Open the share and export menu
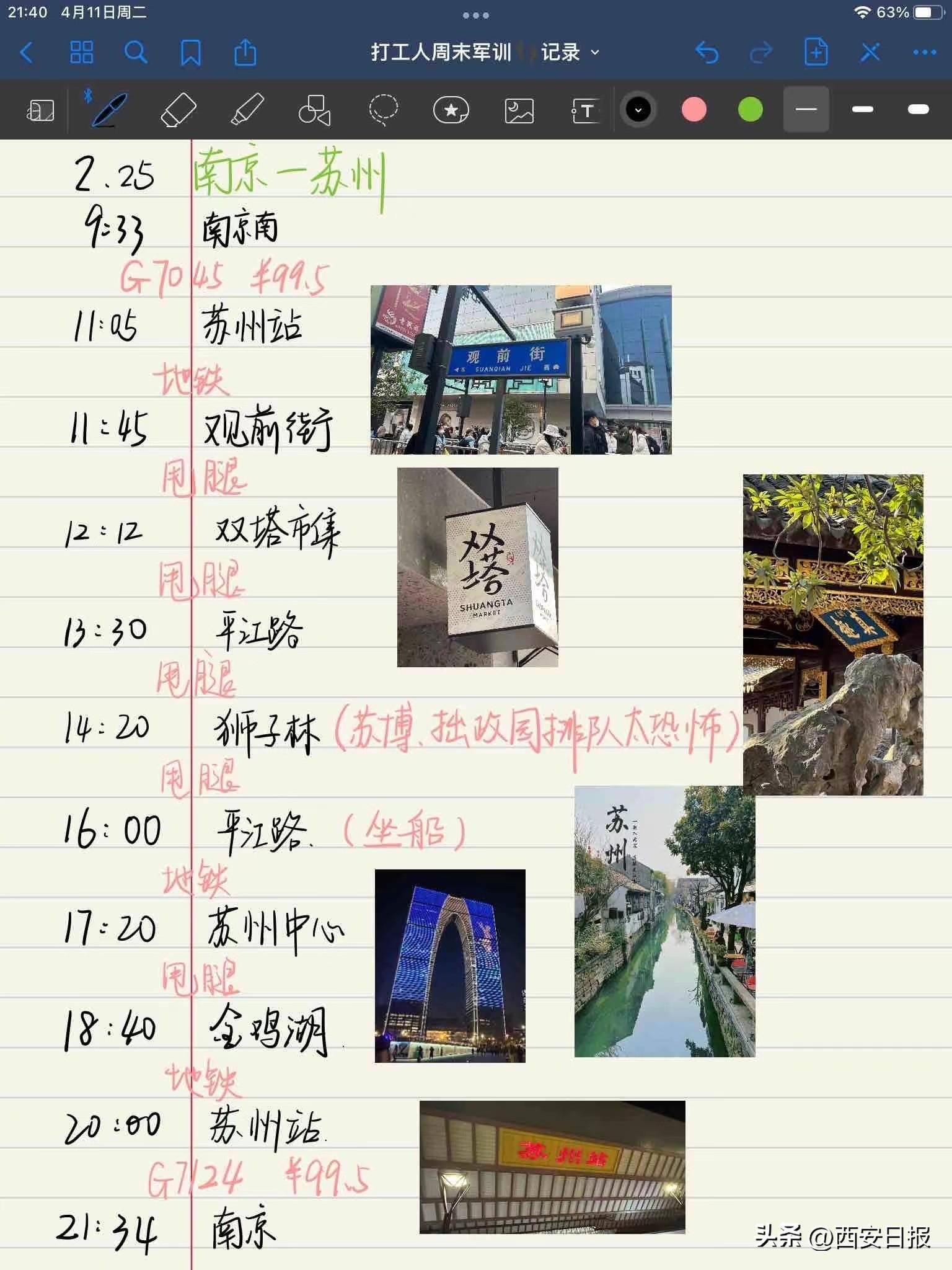This screenshot has width=952, height=1270. coord(245,52)
